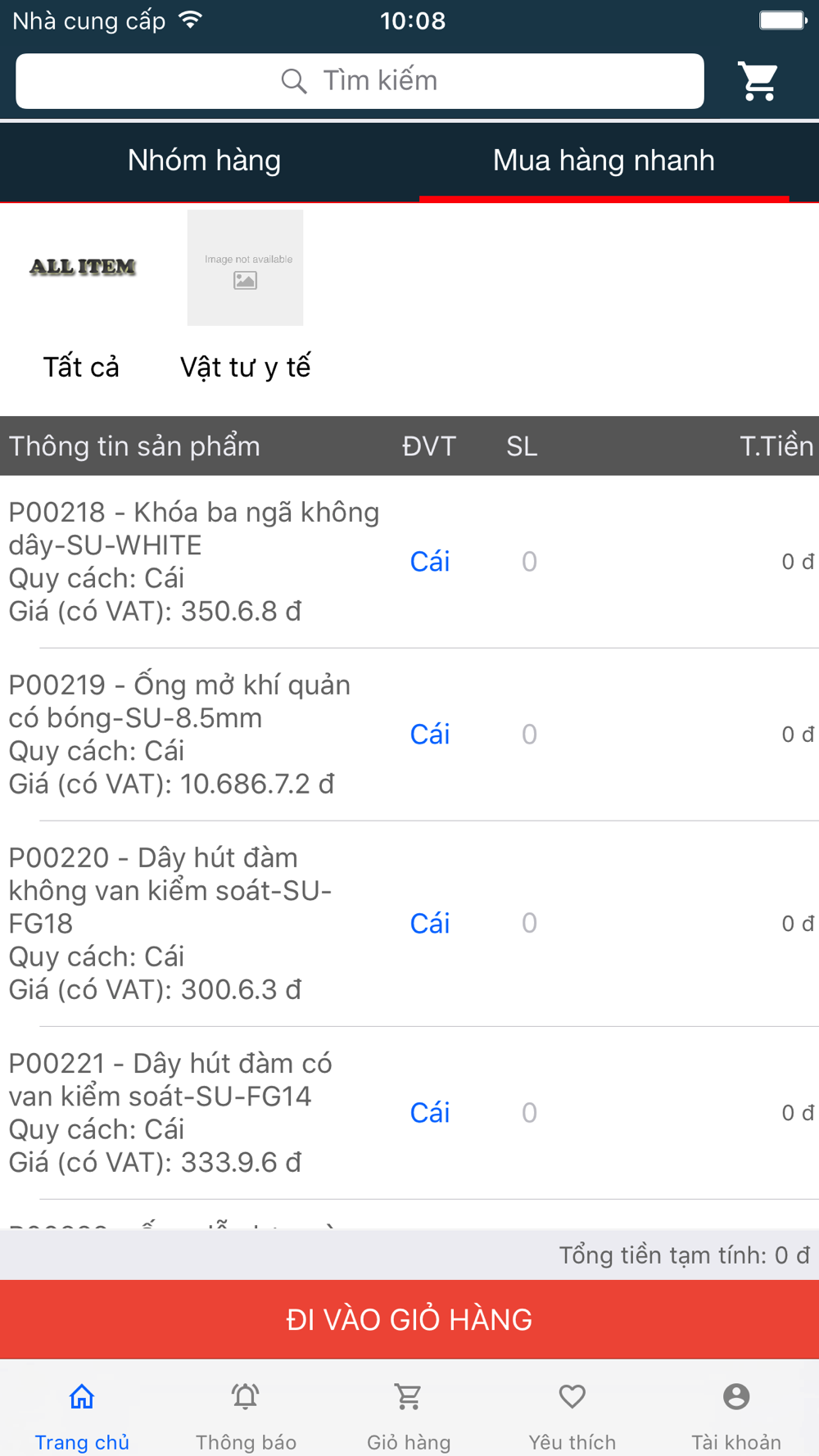Open the Tài khoản tab
The height and width of the screenshot is (1456, 819).
(736, 1416)
